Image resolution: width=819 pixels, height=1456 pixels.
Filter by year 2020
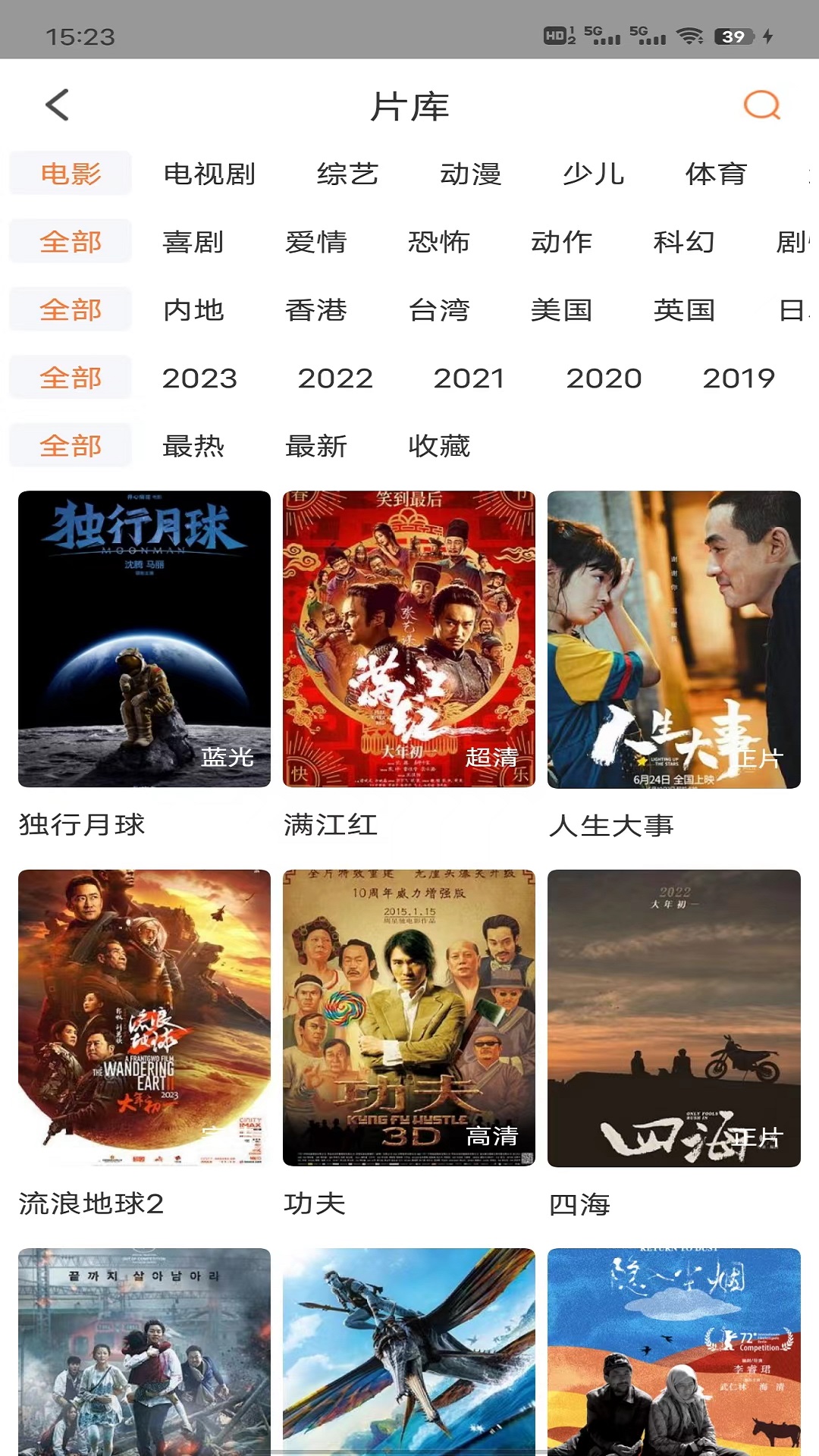[x=604, y=378]
